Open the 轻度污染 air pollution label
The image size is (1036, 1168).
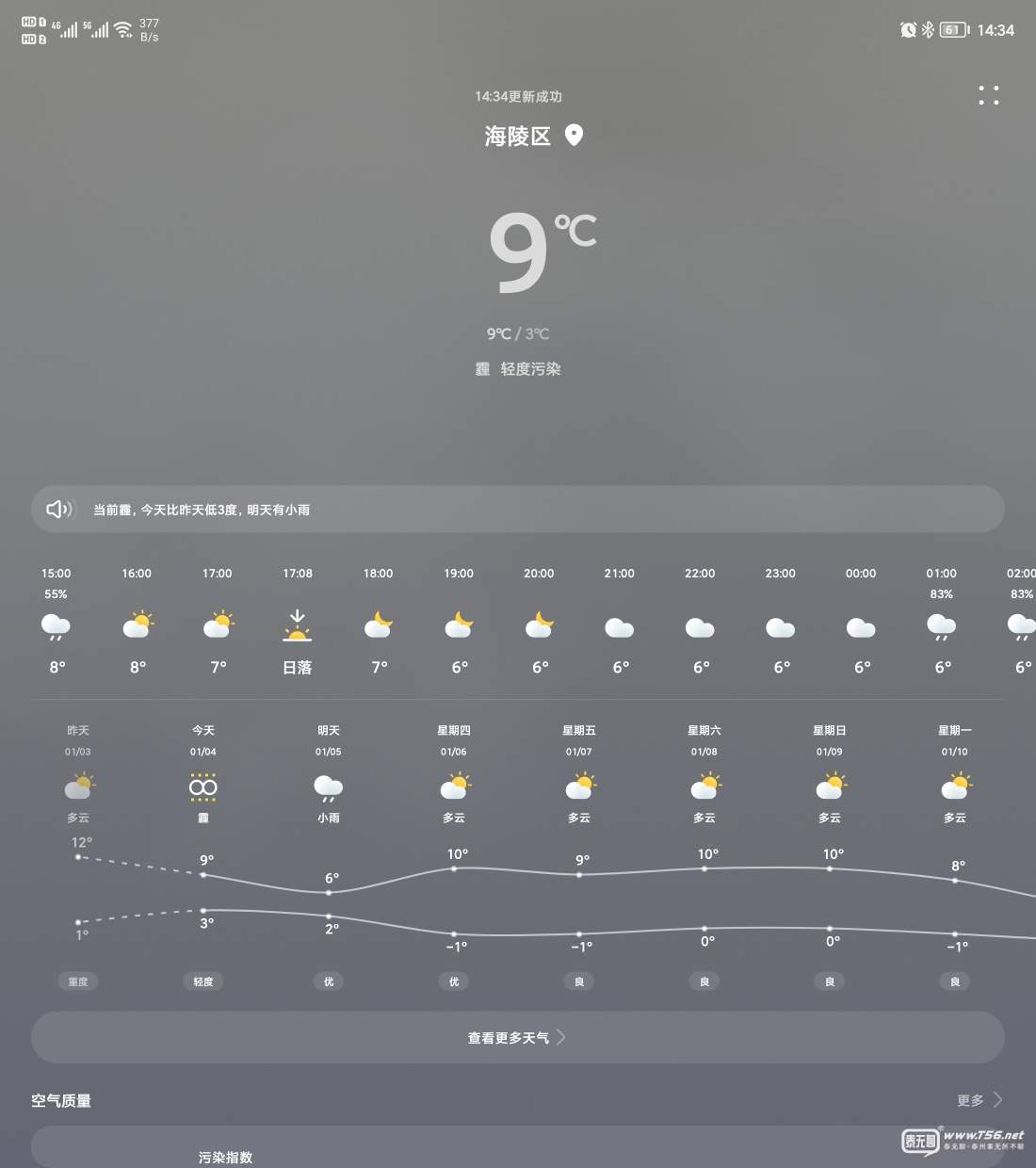coord(530,369)
